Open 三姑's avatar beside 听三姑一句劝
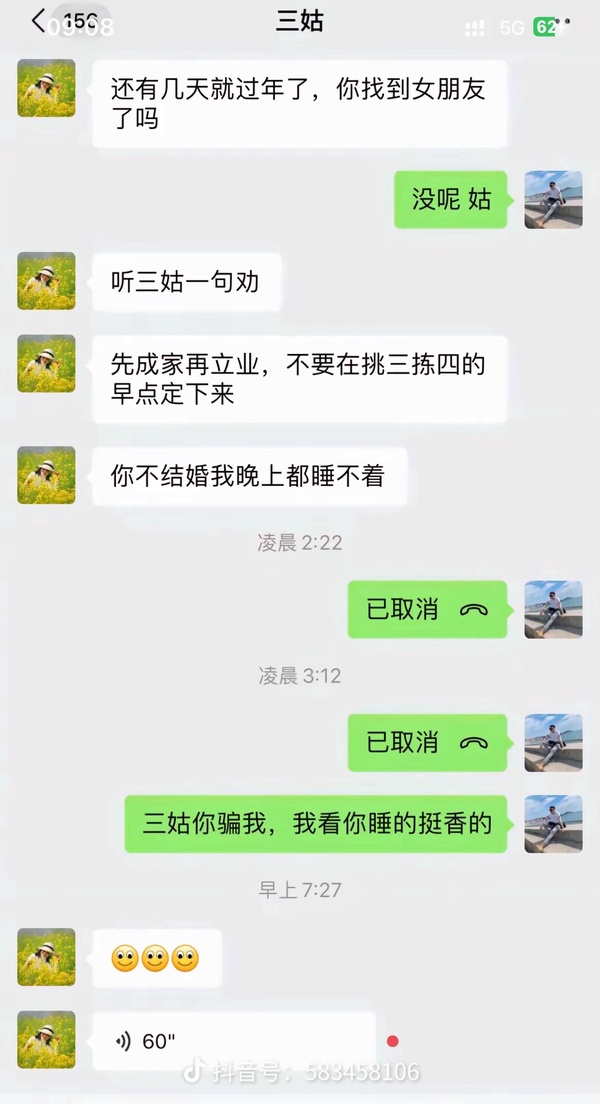Screen dimensions: 600x1104 pos(46,281)
